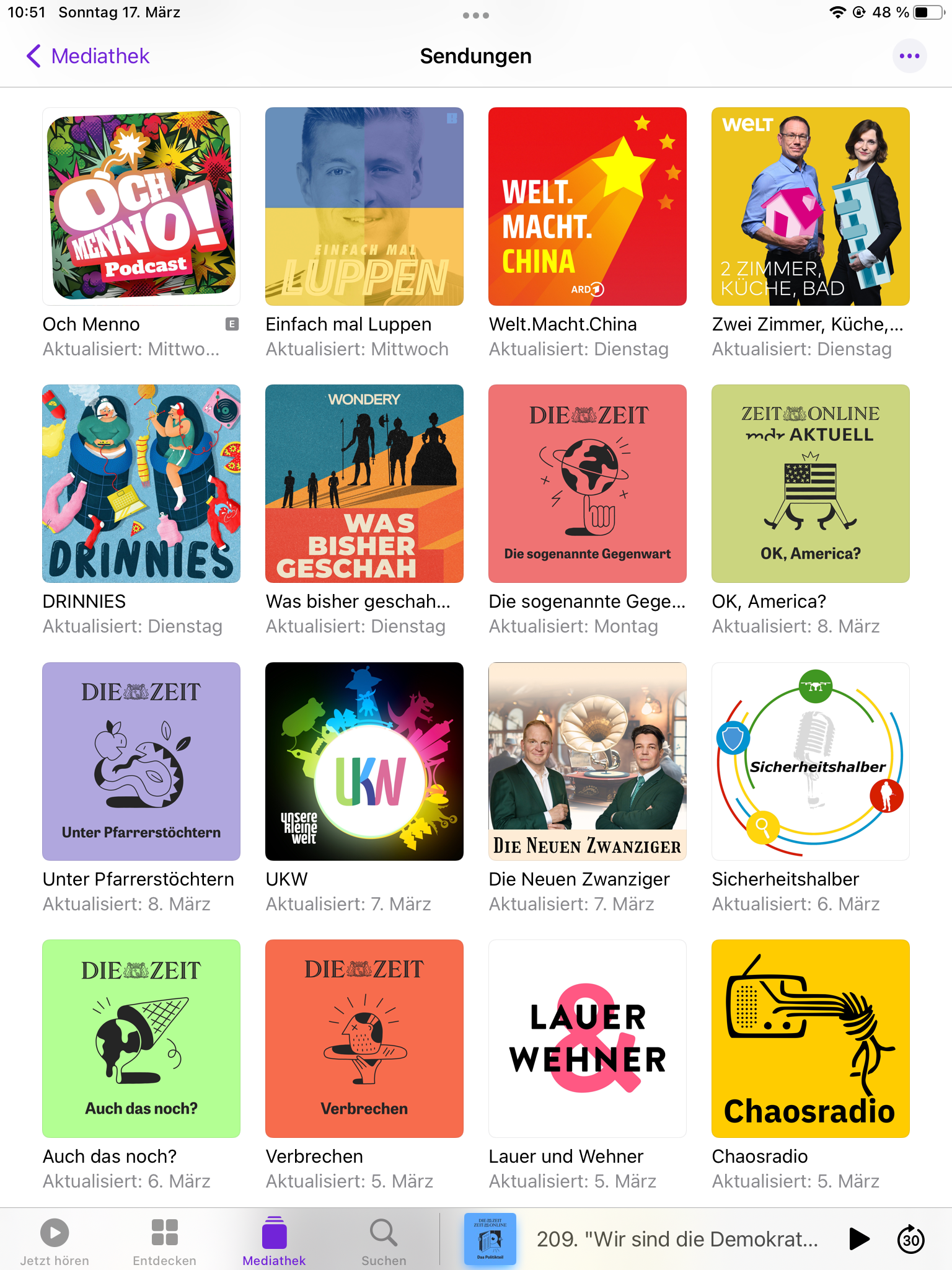The height and width of the screenshot is (1270, 952).
Task: Open the more options menu
Action: 909,56
